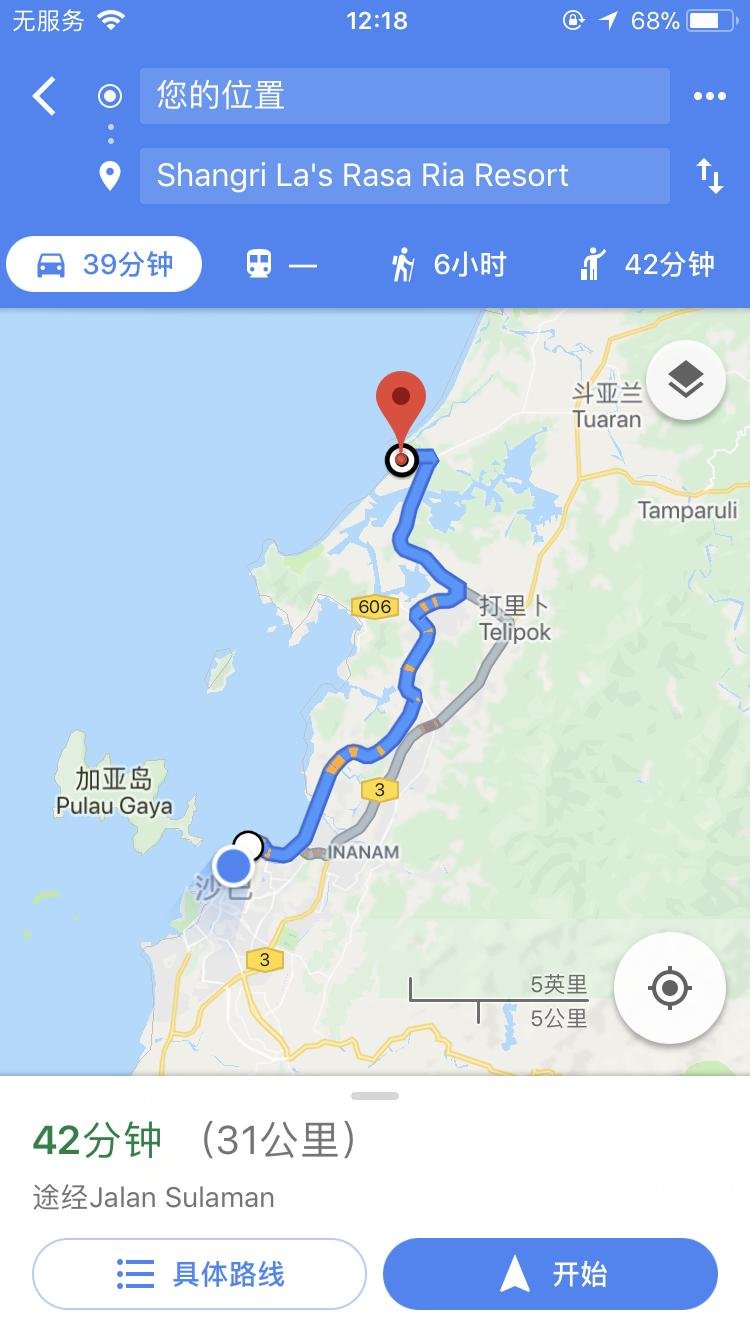Swap origin and destination
The image size is (750, 1334).
tap(709, 177)
